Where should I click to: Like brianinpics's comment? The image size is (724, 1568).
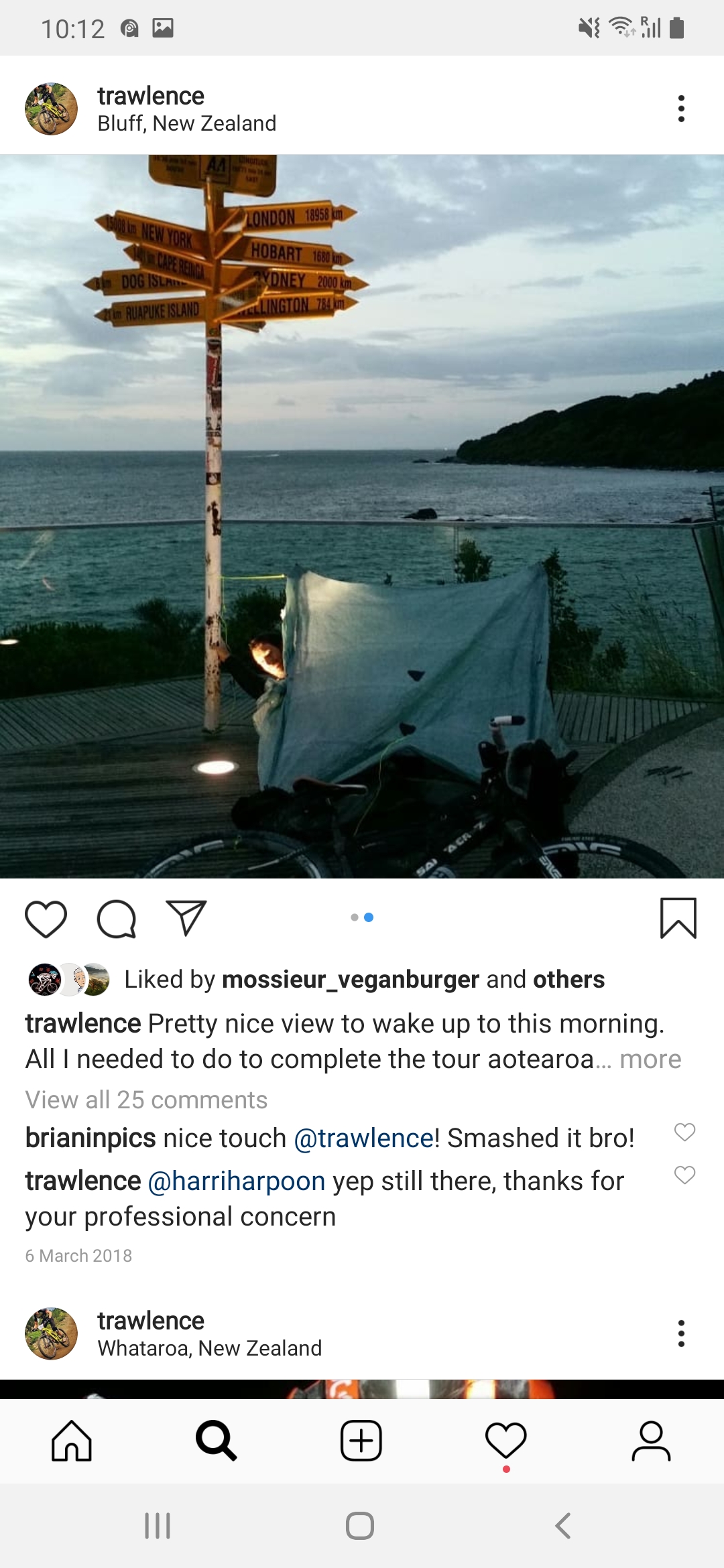(684, 1132)
